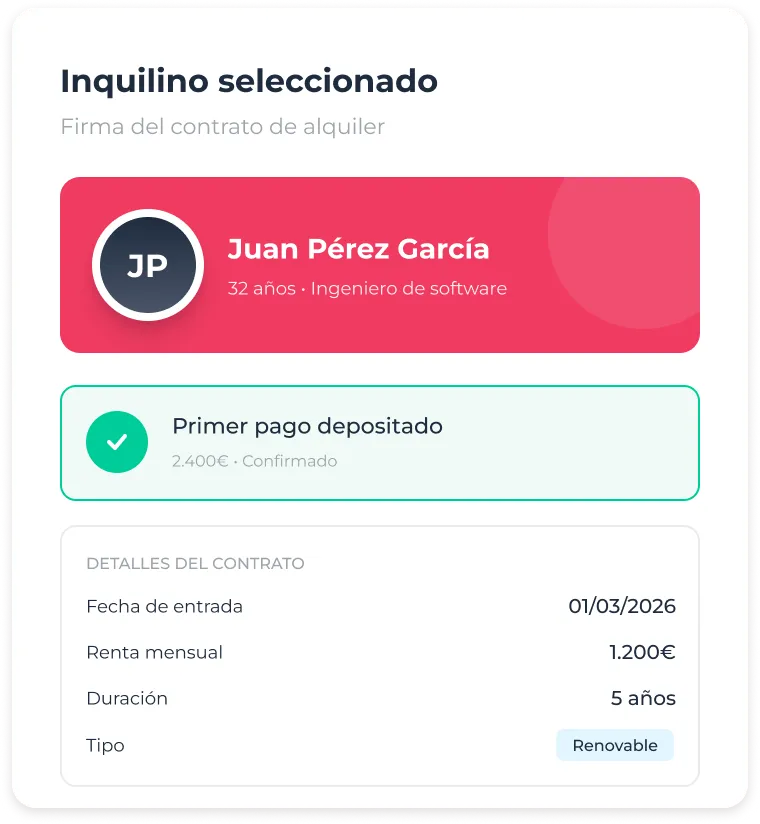760x824 pixels.
Task: Click the 'Inquilino seleccionado' heading
Action: 248,81
